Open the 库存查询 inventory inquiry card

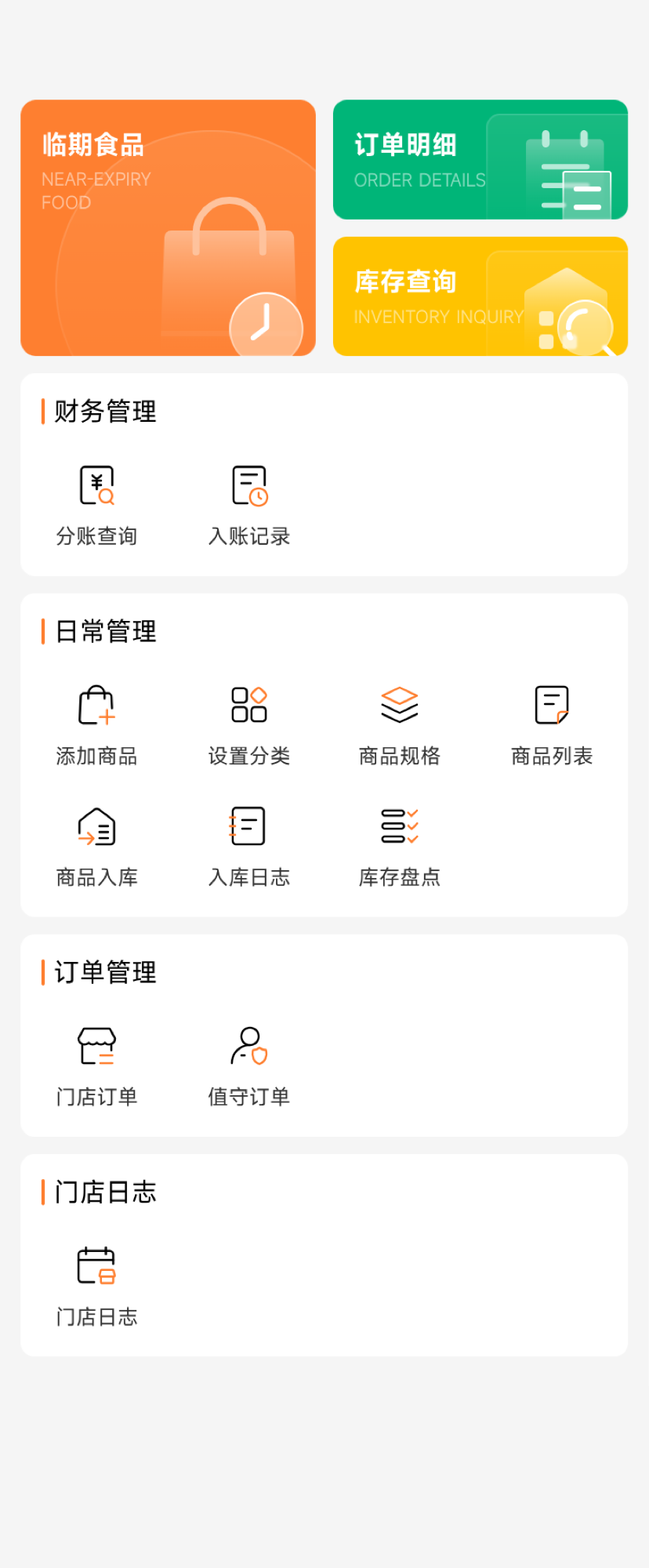(480, 296)
